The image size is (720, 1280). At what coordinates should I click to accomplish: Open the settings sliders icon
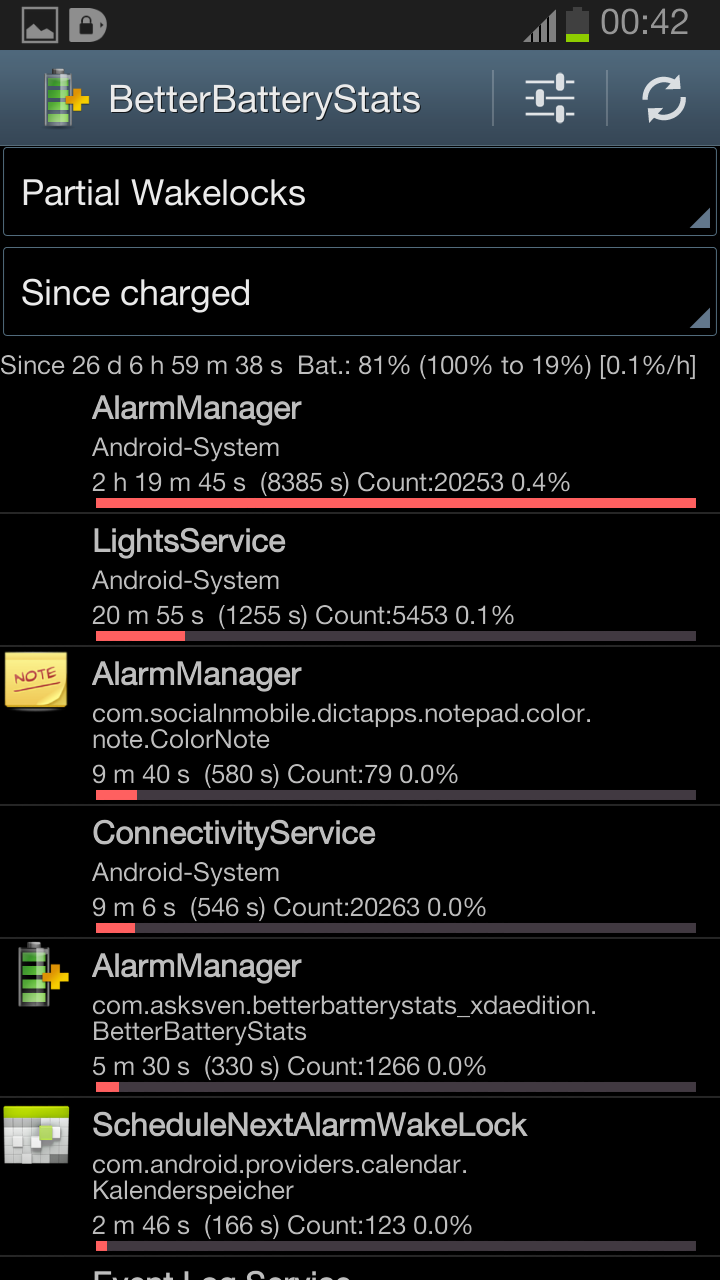[x=550, y=99]
